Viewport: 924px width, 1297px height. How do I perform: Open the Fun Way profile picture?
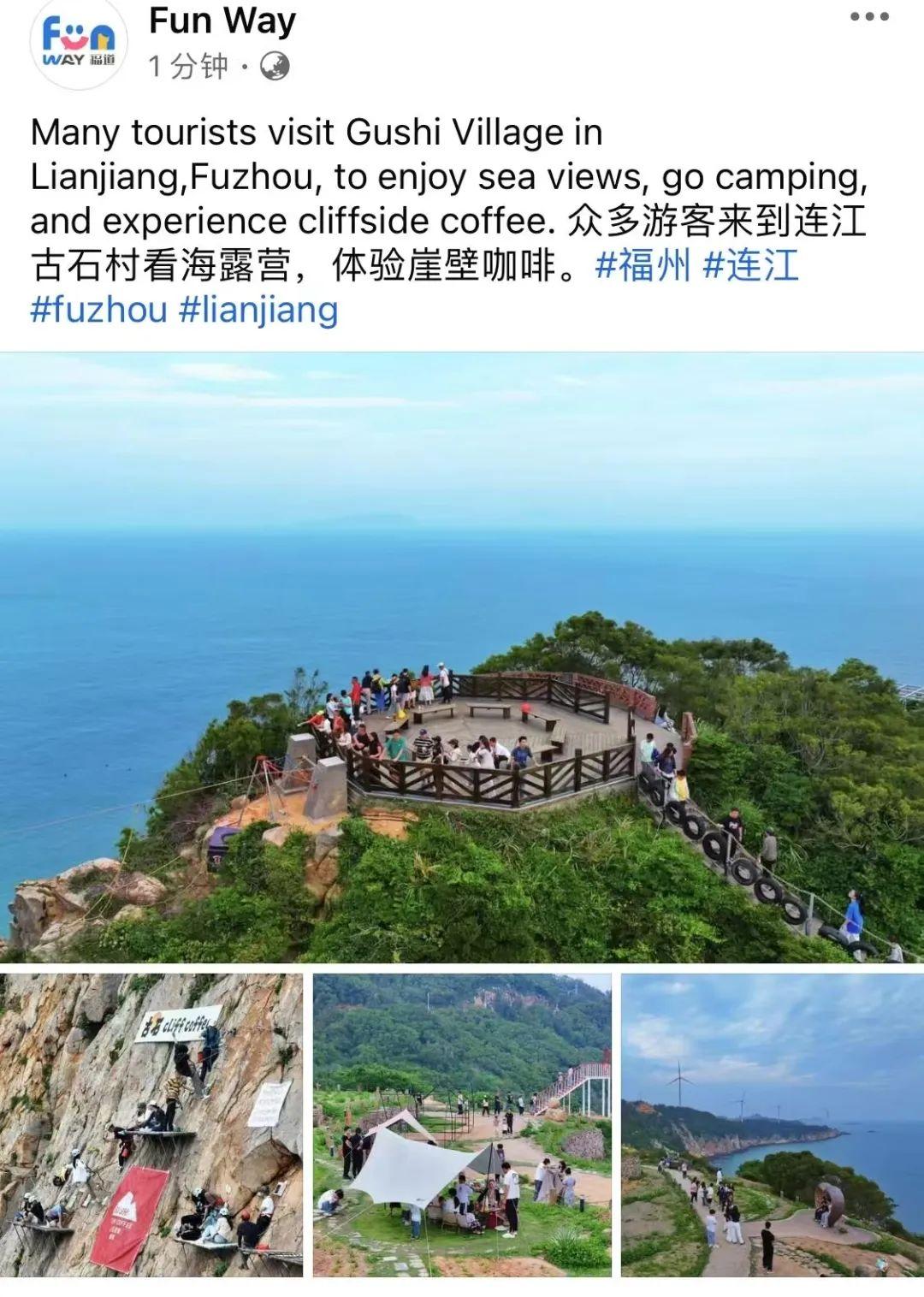click(79, 43)
